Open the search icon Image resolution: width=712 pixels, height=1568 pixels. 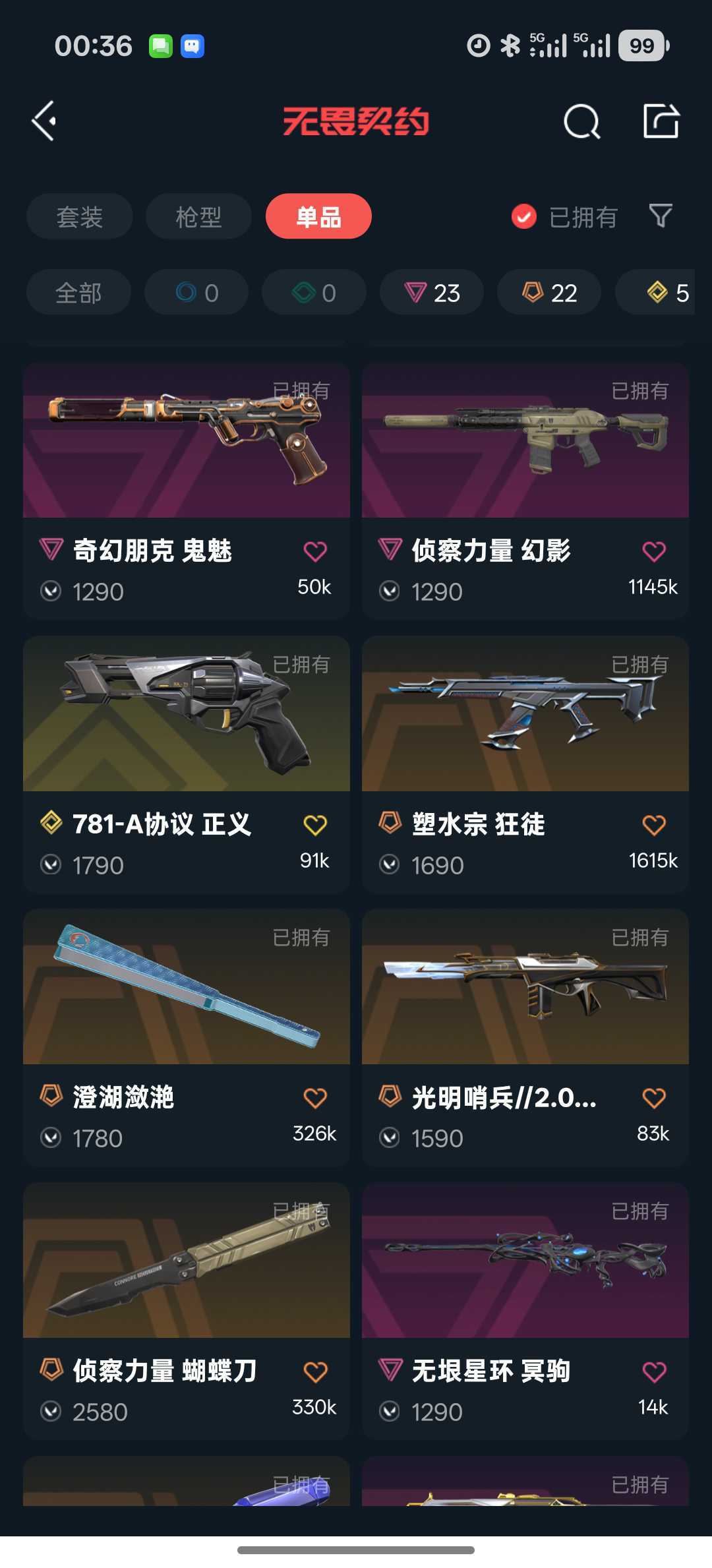(582, 121)
